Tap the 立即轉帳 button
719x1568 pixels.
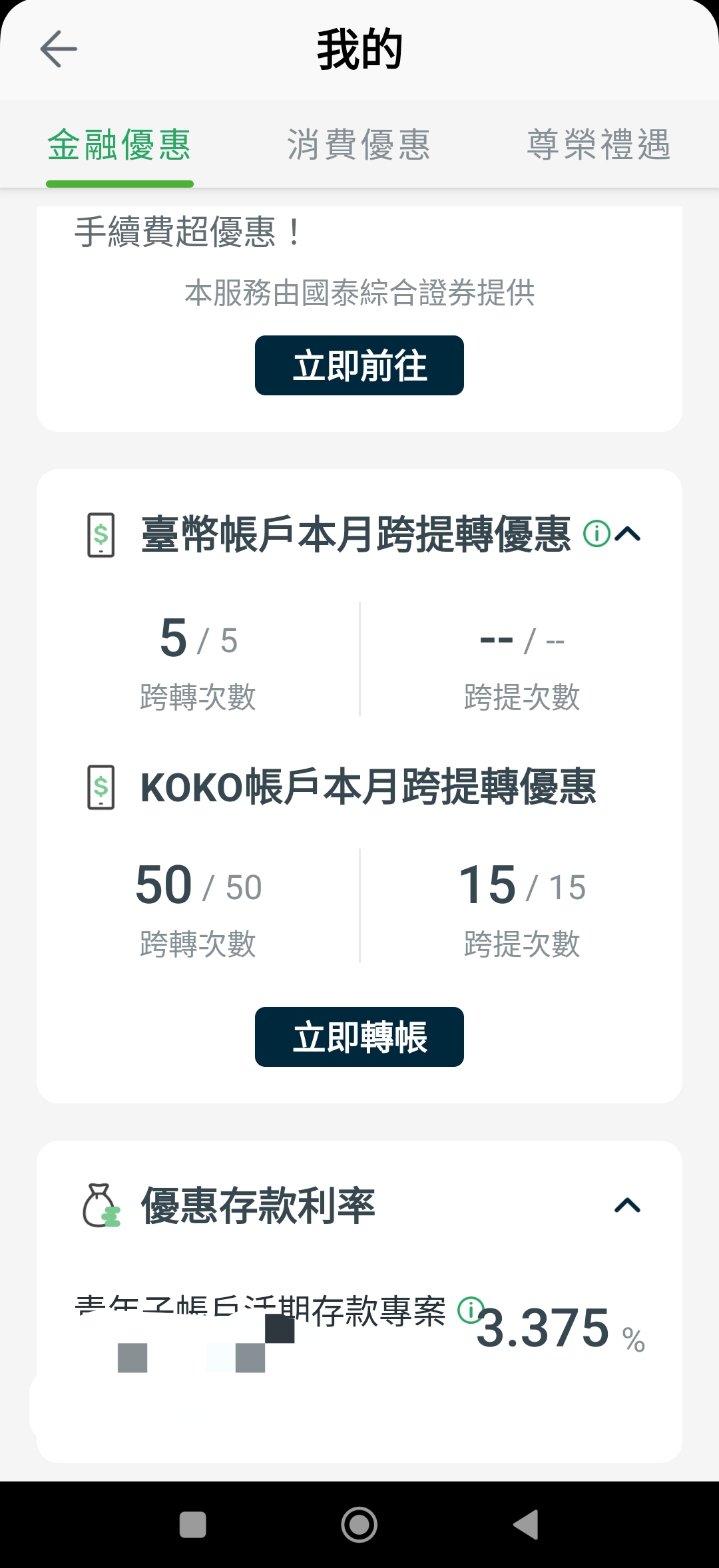point(359,1037)
